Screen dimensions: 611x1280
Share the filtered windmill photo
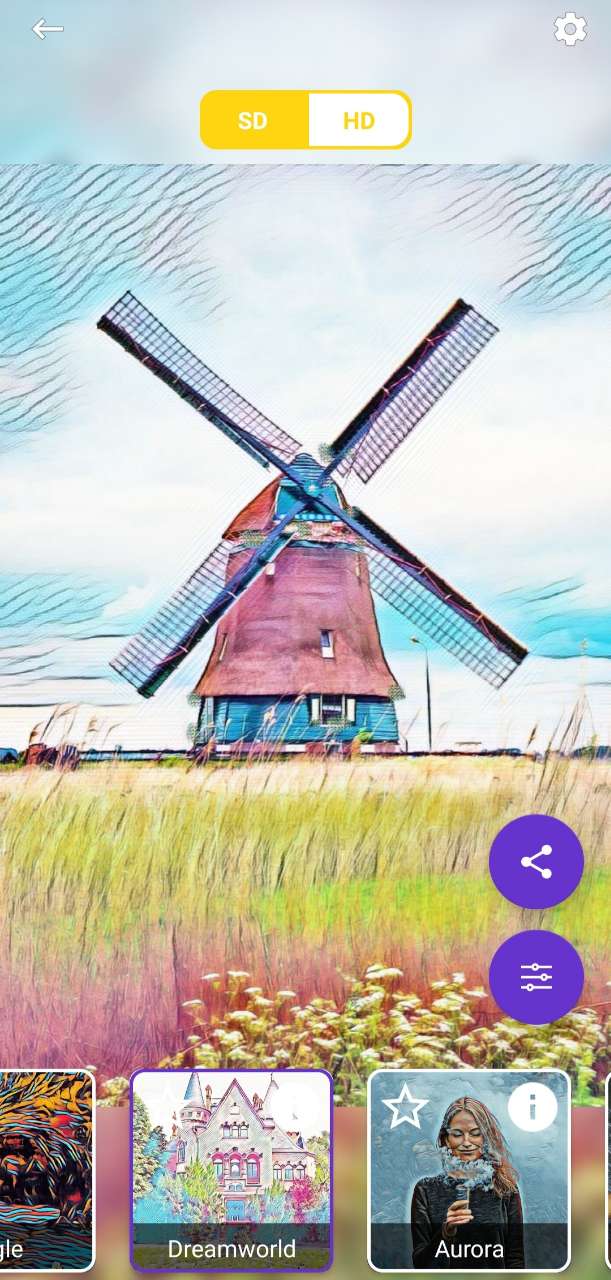tap(536, 862)
